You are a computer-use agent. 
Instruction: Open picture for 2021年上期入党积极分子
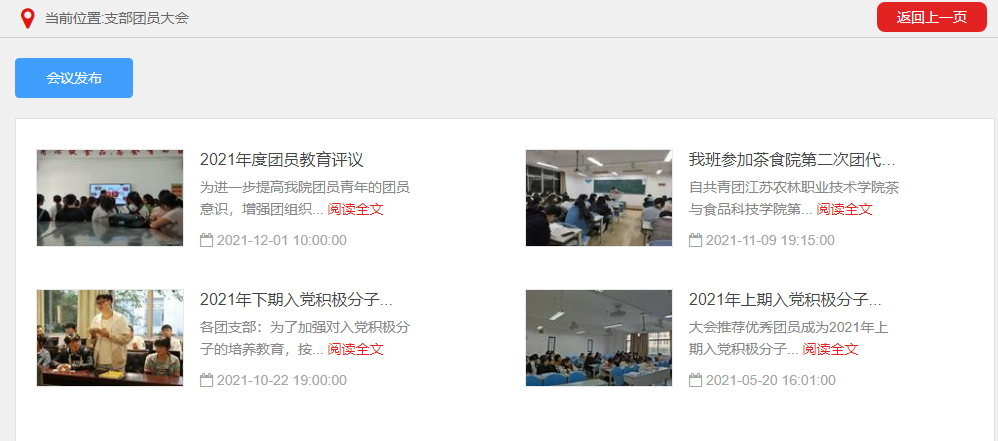pyautogui.click(x=599, y=338)
